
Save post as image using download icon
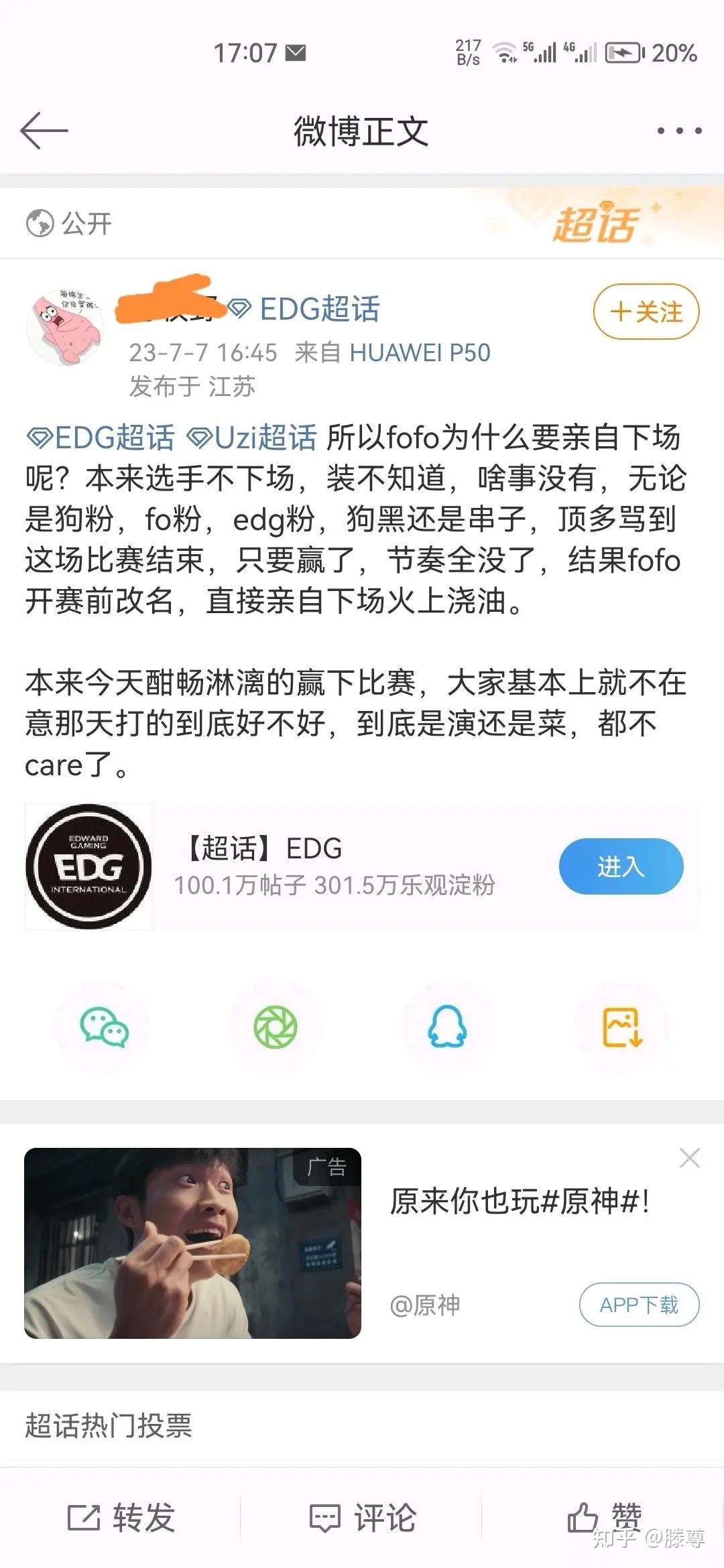620,1025
